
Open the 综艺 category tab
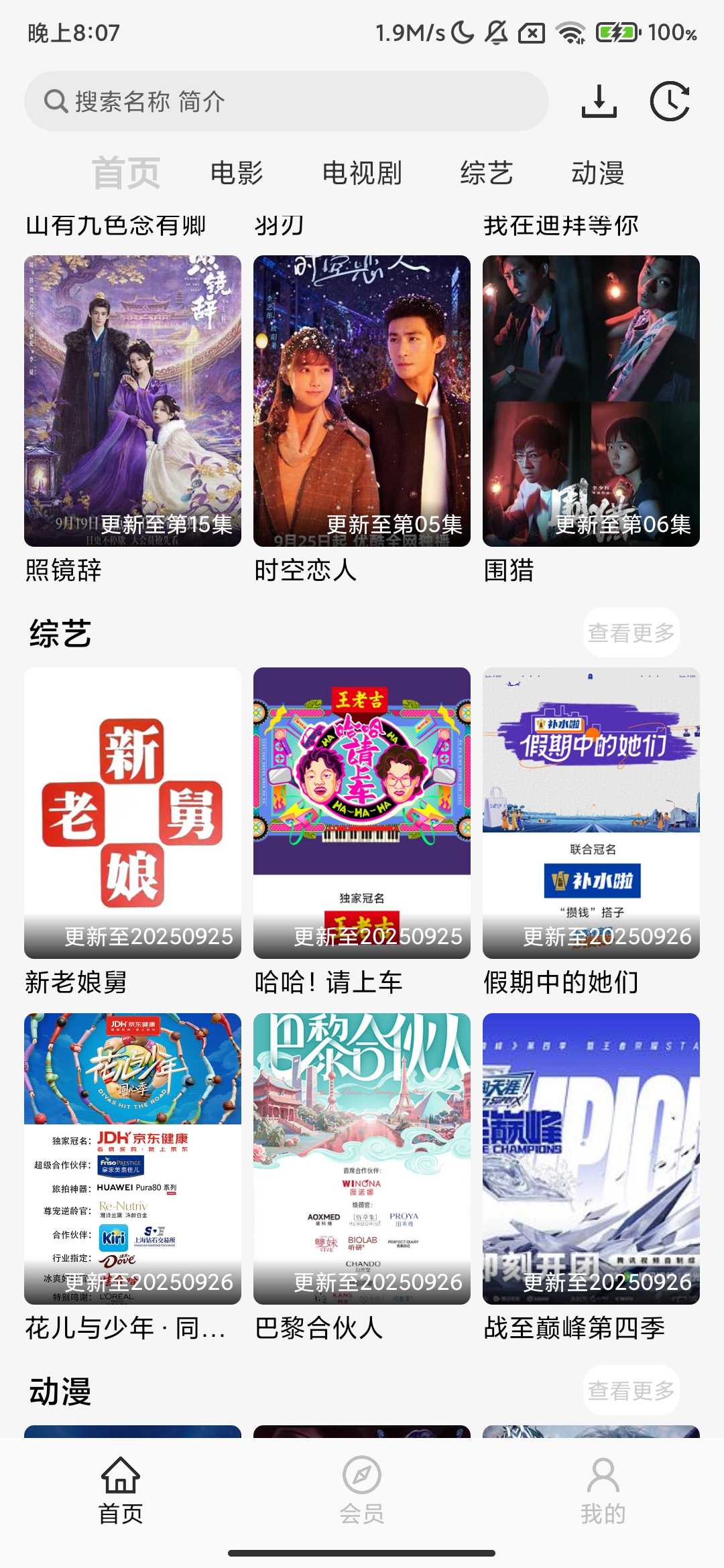coord(487,174)
